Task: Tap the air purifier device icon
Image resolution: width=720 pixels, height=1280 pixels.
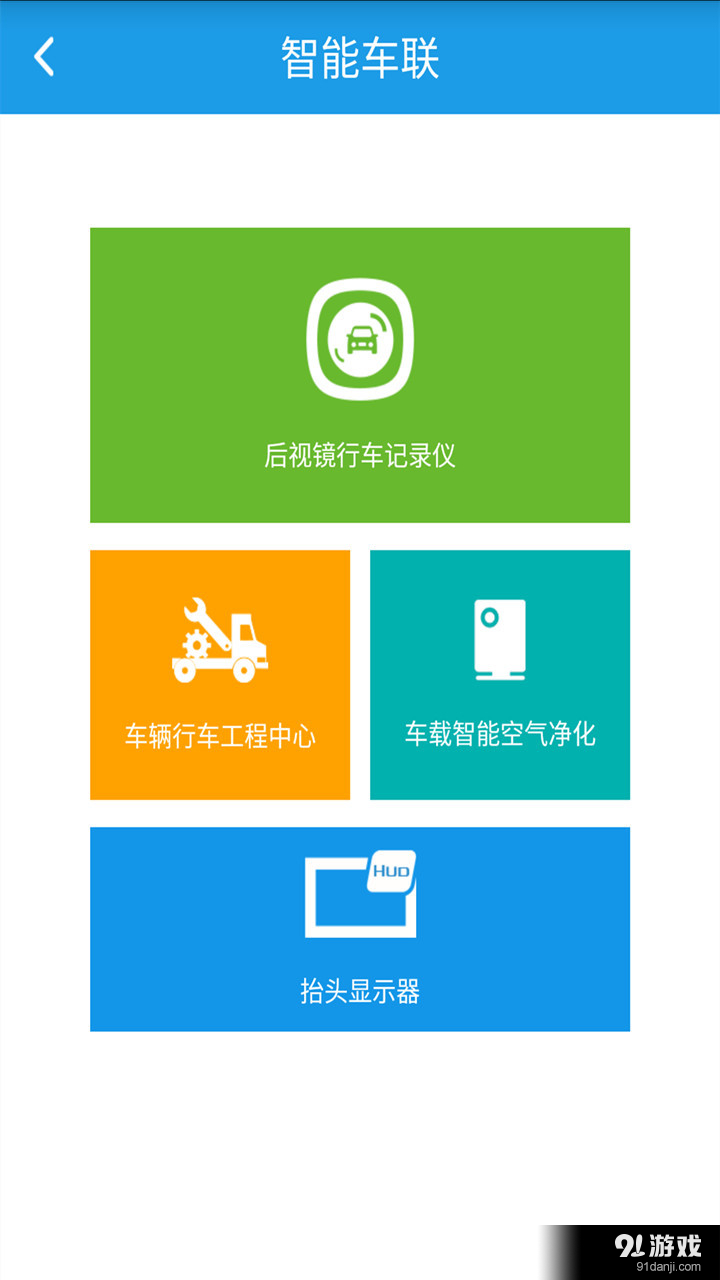Action: 499,637
